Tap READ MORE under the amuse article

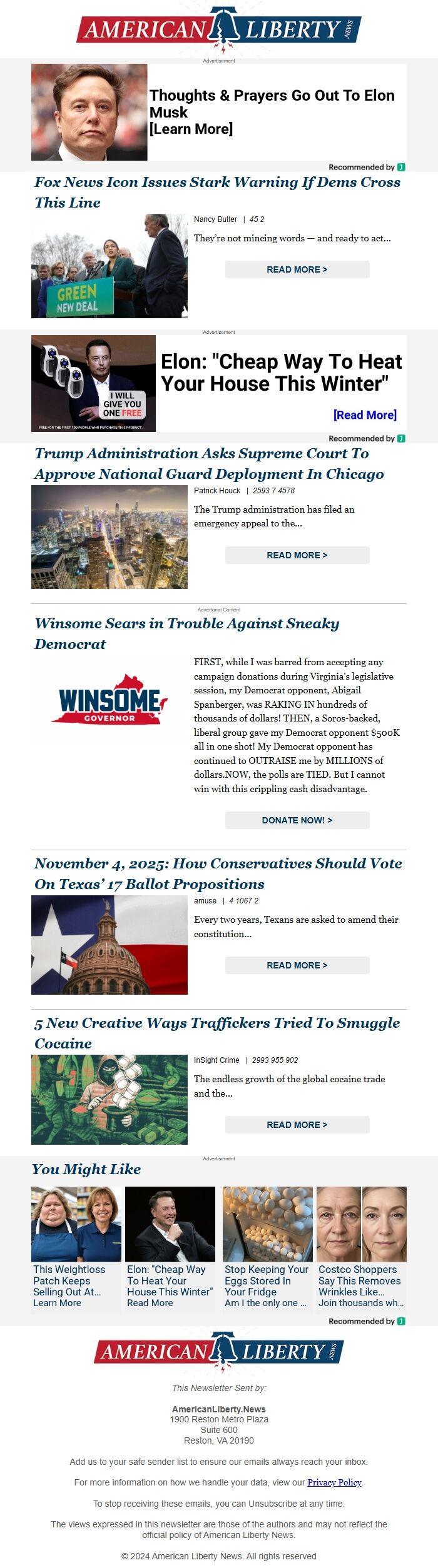tap(297, 965)
